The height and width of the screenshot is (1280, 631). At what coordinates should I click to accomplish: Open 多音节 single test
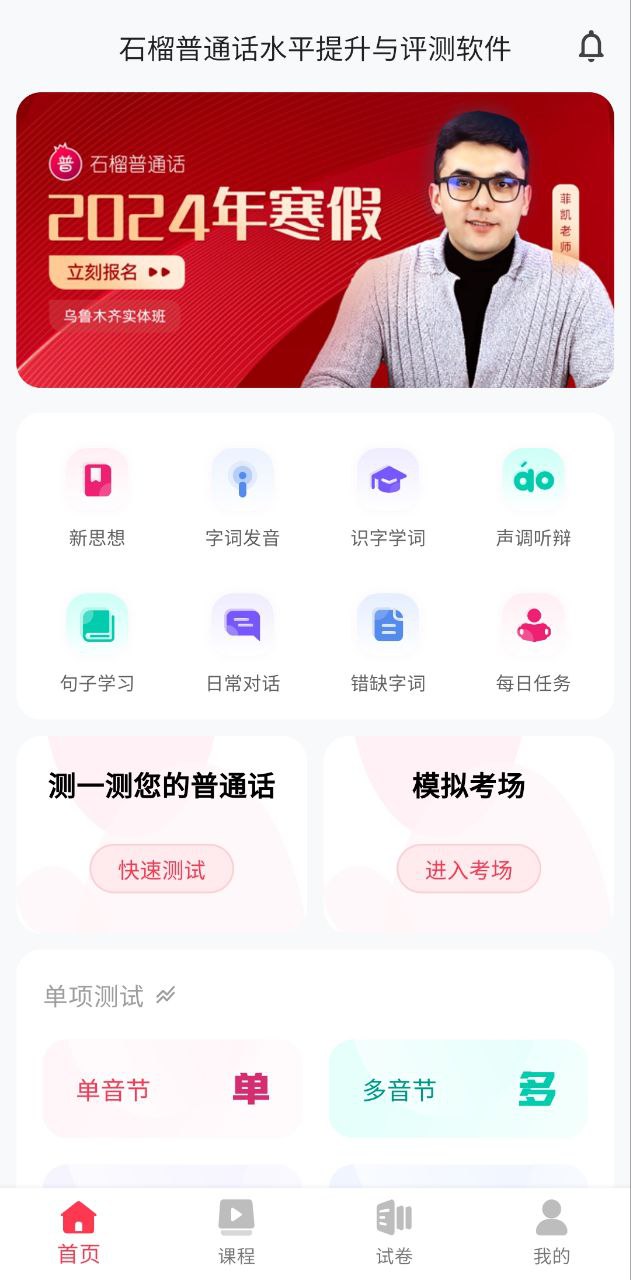[458, 1089]
